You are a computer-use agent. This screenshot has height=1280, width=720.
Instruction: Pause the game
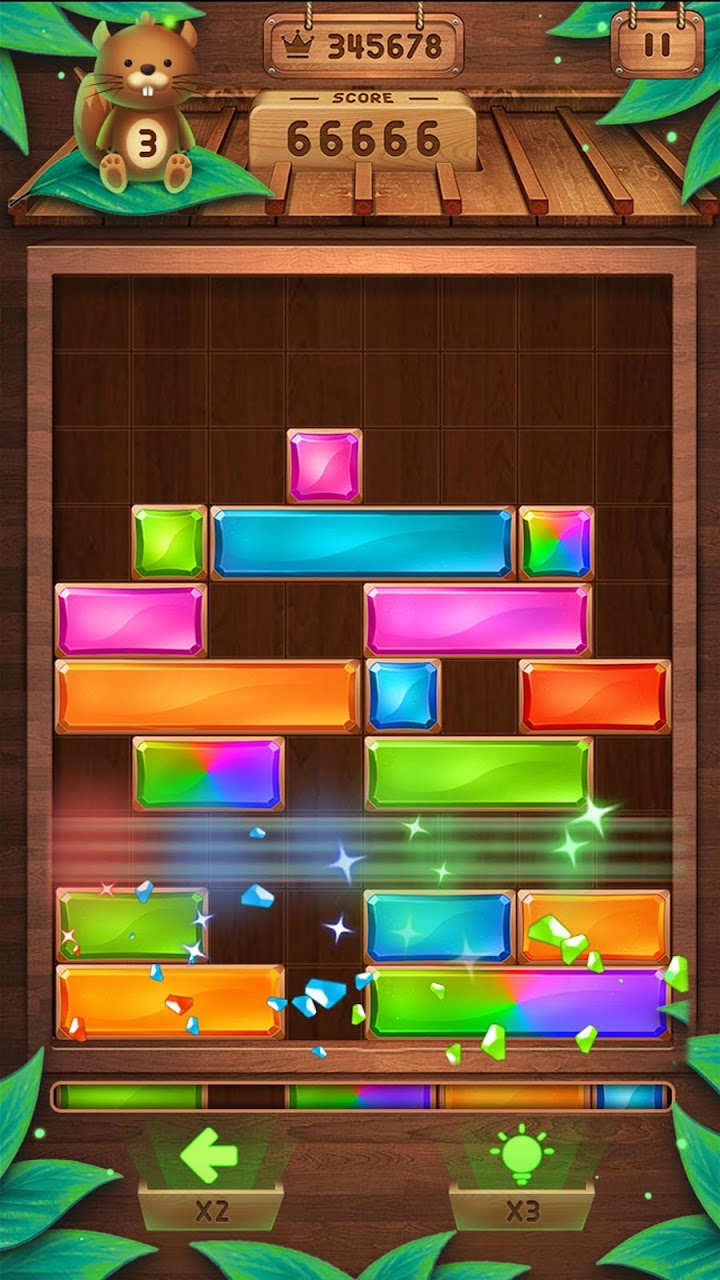(657, 44)
